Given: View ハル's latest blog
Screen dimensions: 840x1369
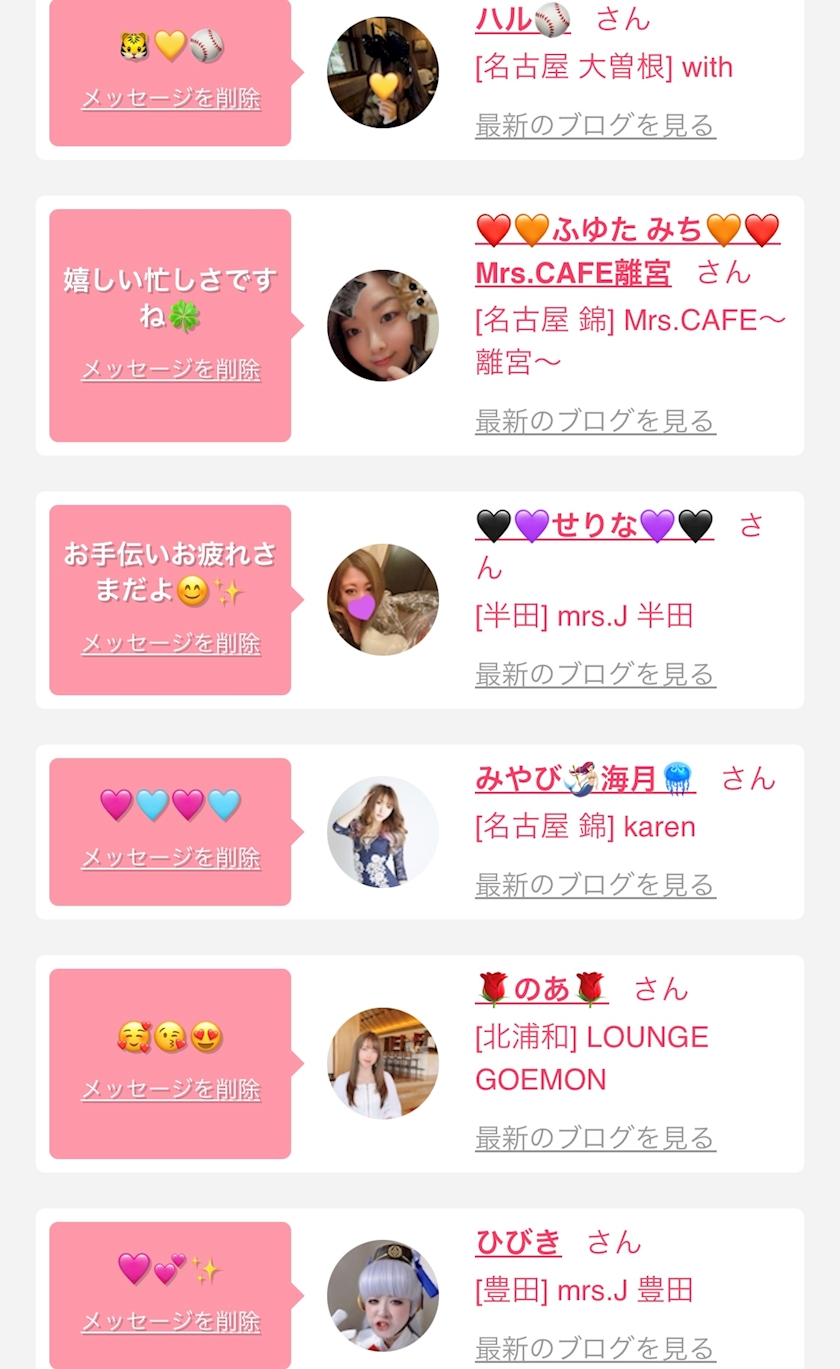Looking at the screenshot, I should point(595,126).
